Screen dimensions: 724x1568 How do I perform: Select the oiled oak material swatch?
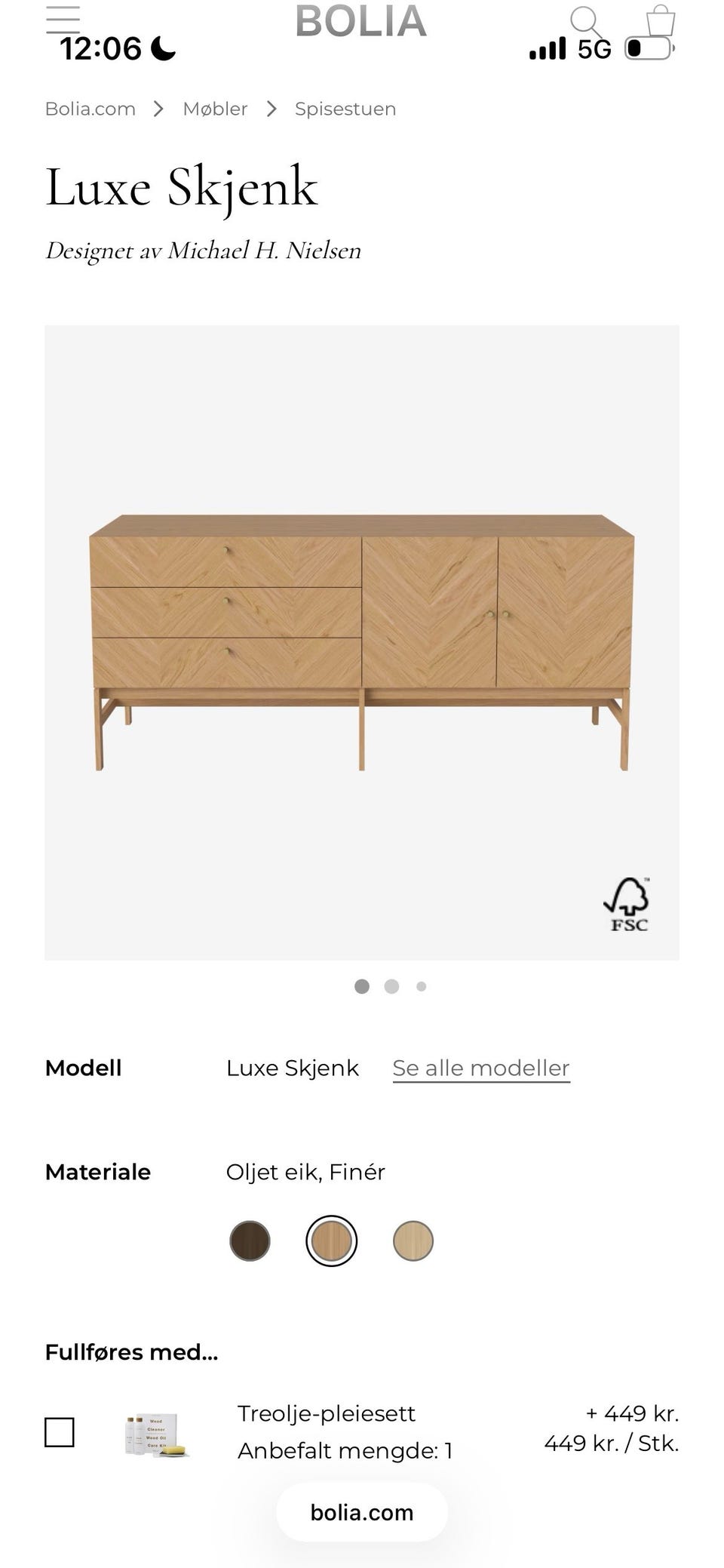click(331, 1241)
